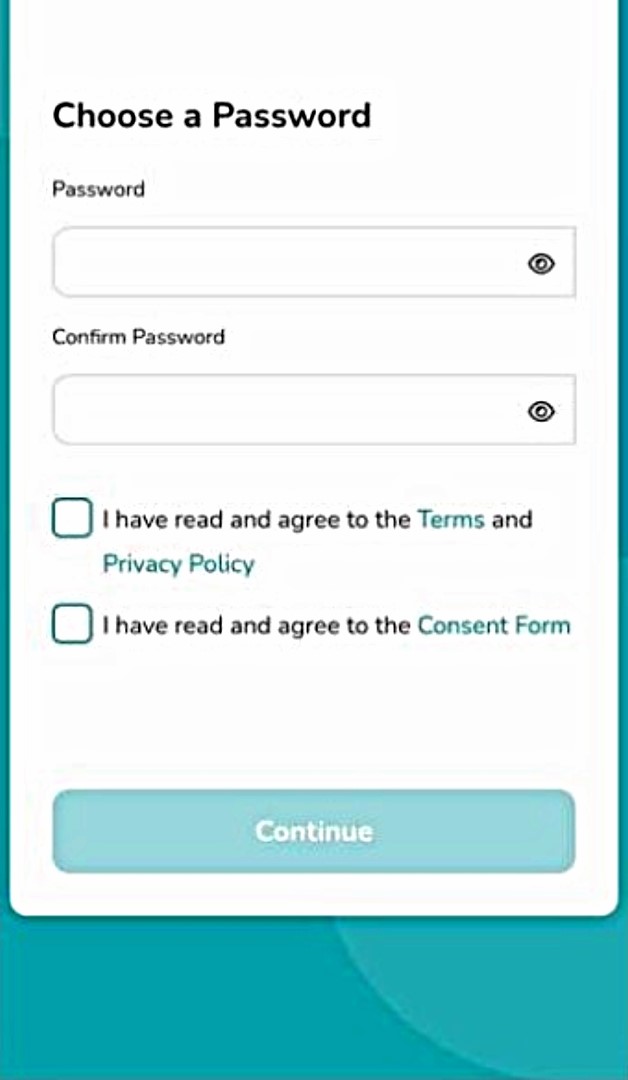
Task: Show the Password field's hidden text
Action: [x=541, y=264]
